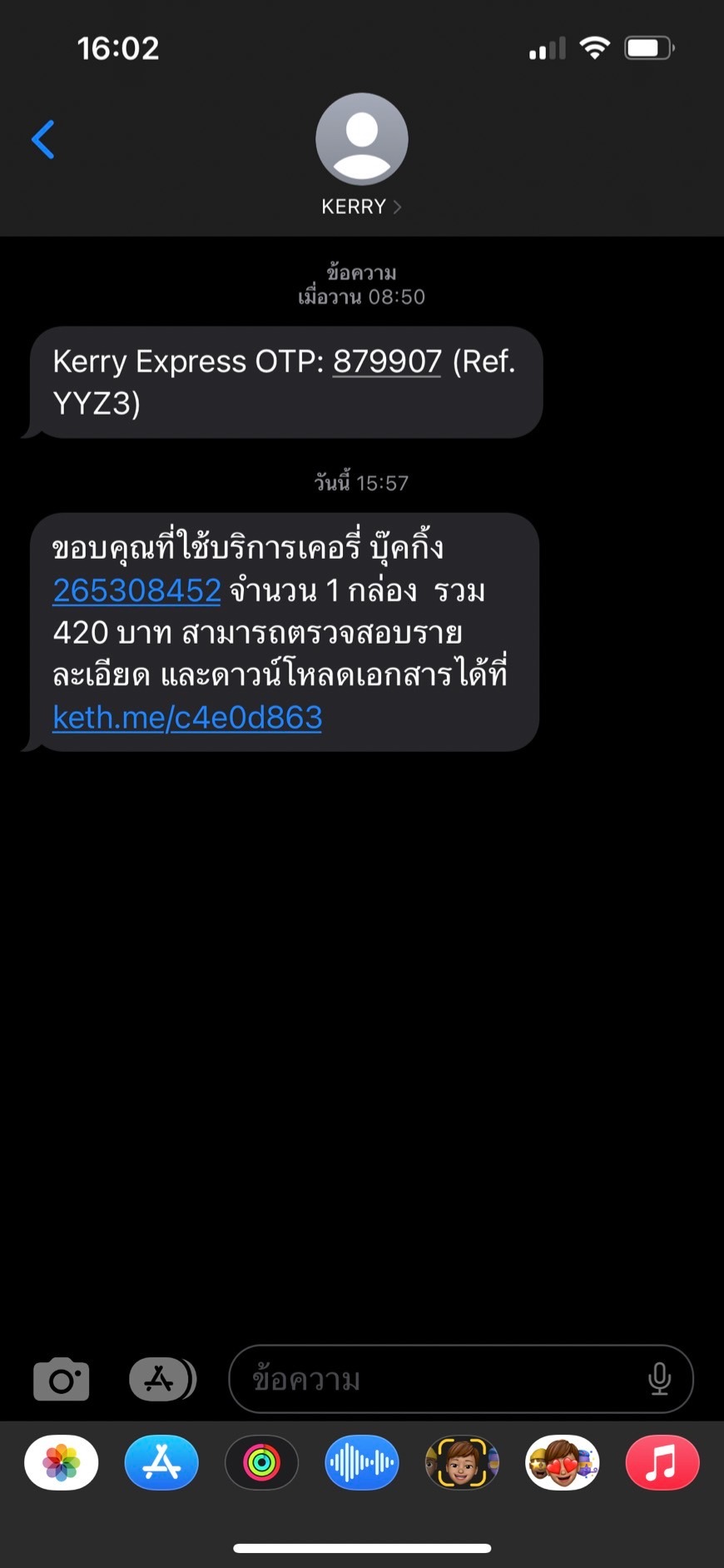
Task: Tap the OTP code 879907
Action: [386, 362]
